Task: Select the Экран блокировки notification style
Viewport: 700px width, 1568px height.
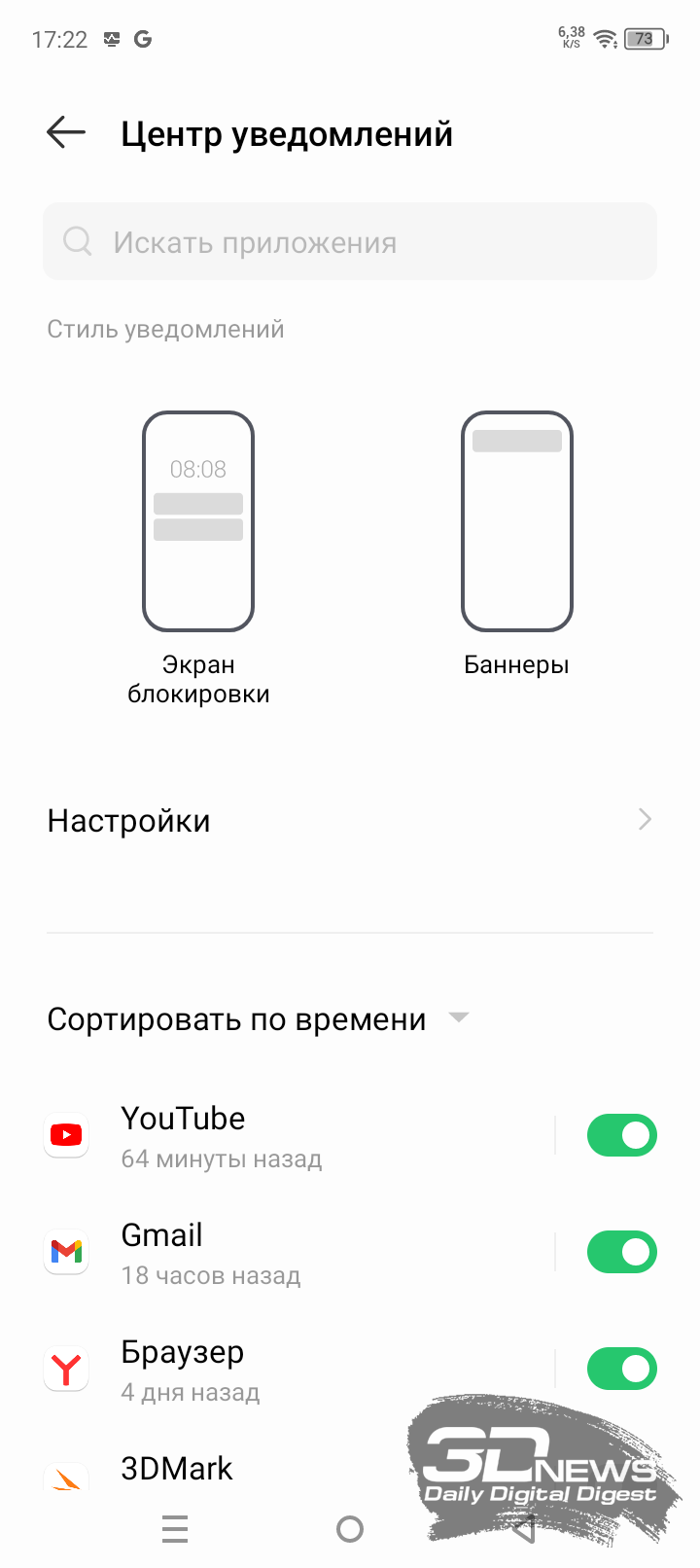Action: [x=198, y=558]
